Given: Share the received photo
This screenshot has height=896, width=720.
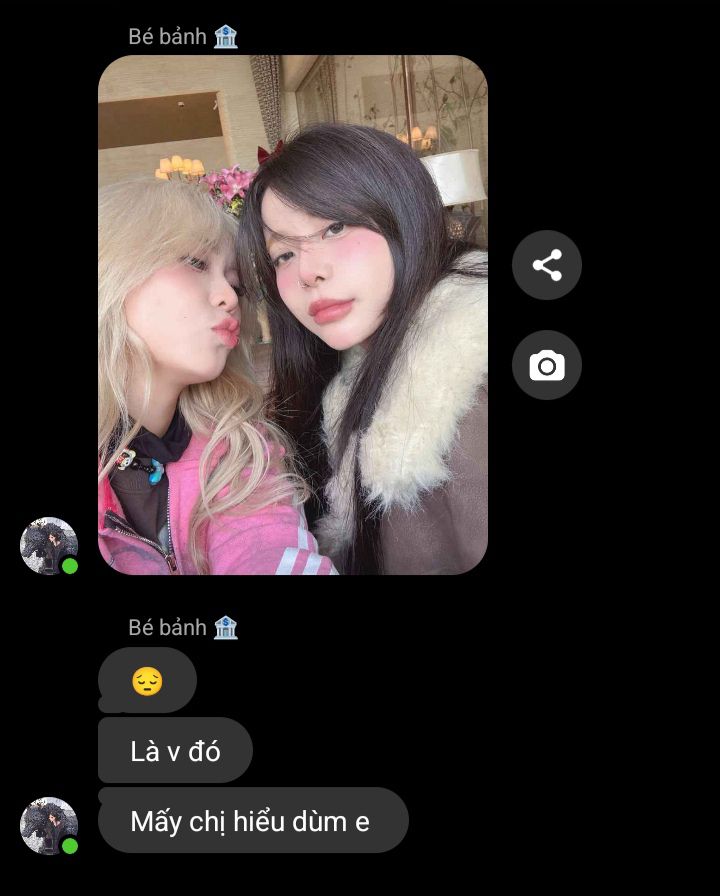Looking at the screenshot, I should coord(547,265).
